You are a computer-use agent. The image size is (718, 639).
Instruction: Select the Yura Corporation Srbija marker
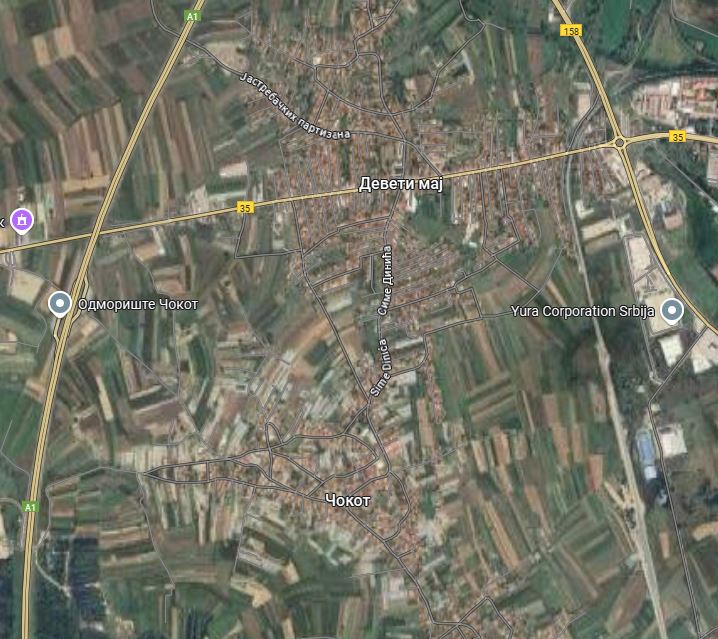click(673, 310)
